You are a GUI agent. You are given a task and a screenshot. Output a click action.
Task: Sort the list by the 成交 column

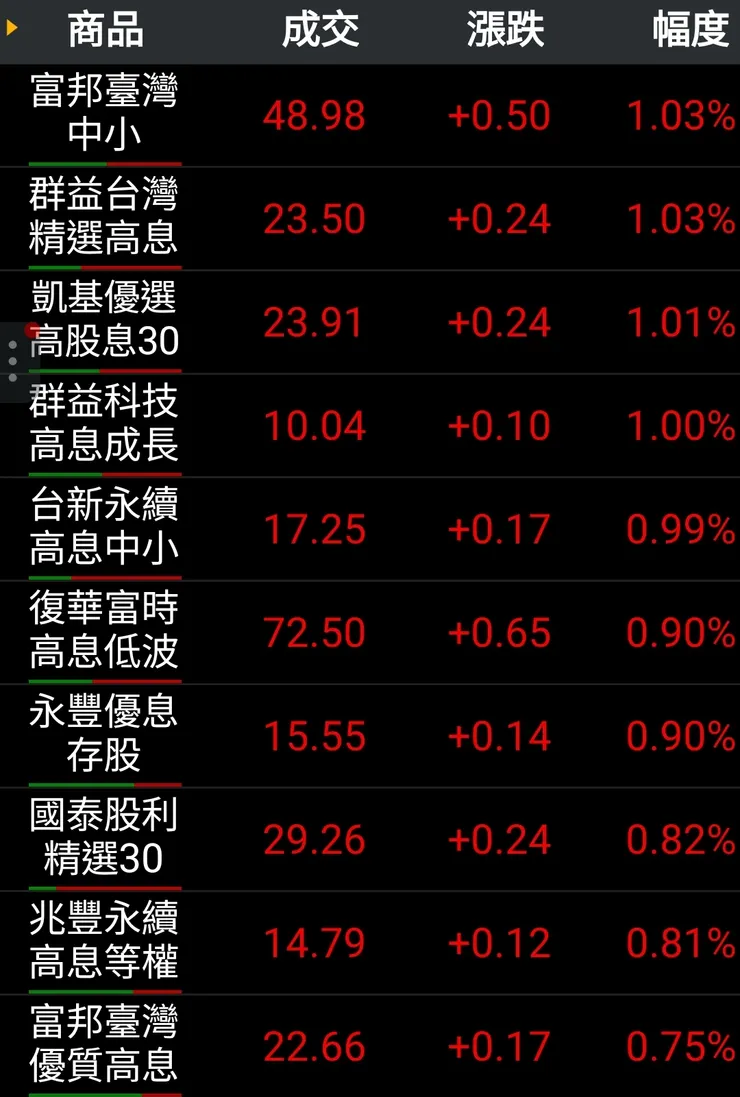pyautogui.click(x=321, y=30)
